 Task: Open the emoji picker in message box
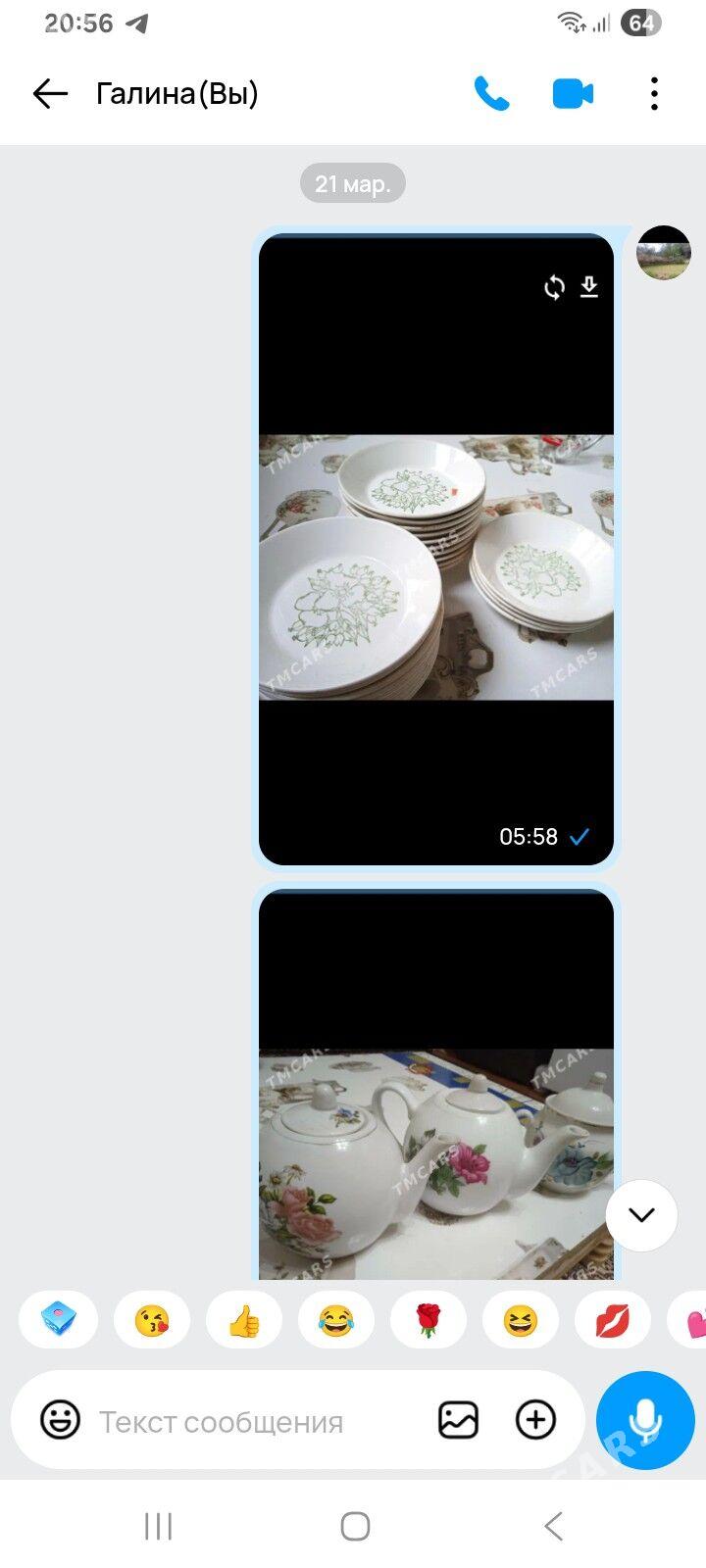(x=60, y=1420)
